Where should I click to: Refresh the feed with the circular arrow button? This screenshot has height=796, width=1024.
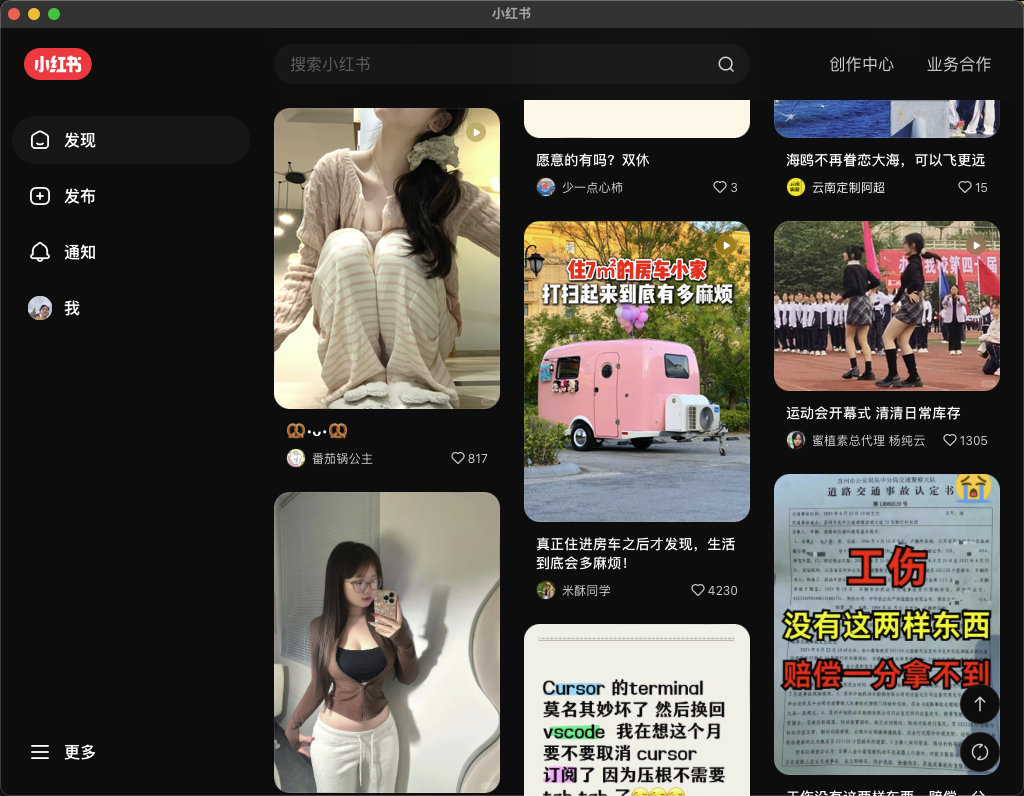[x=980, y=752]
